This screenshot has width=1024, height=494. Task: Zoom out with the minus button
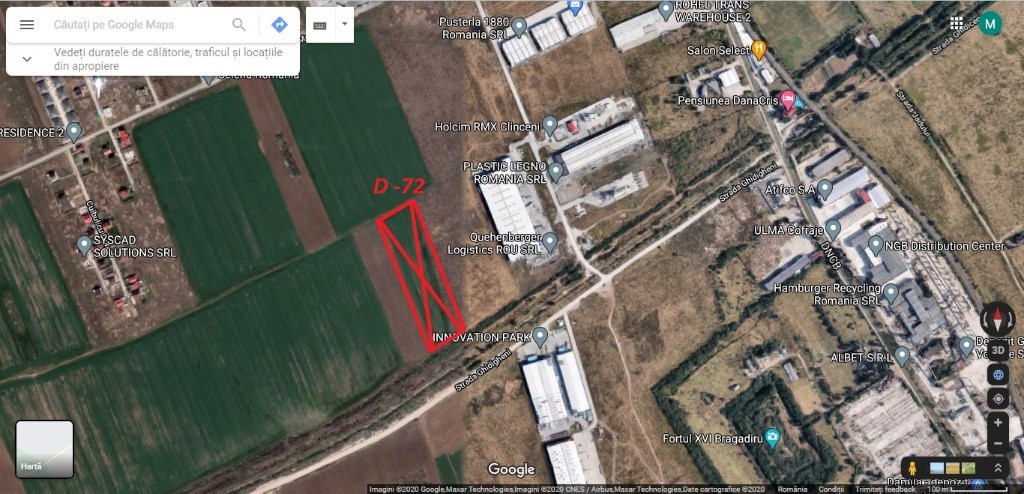pyautogui.click(x=997, y=444)
